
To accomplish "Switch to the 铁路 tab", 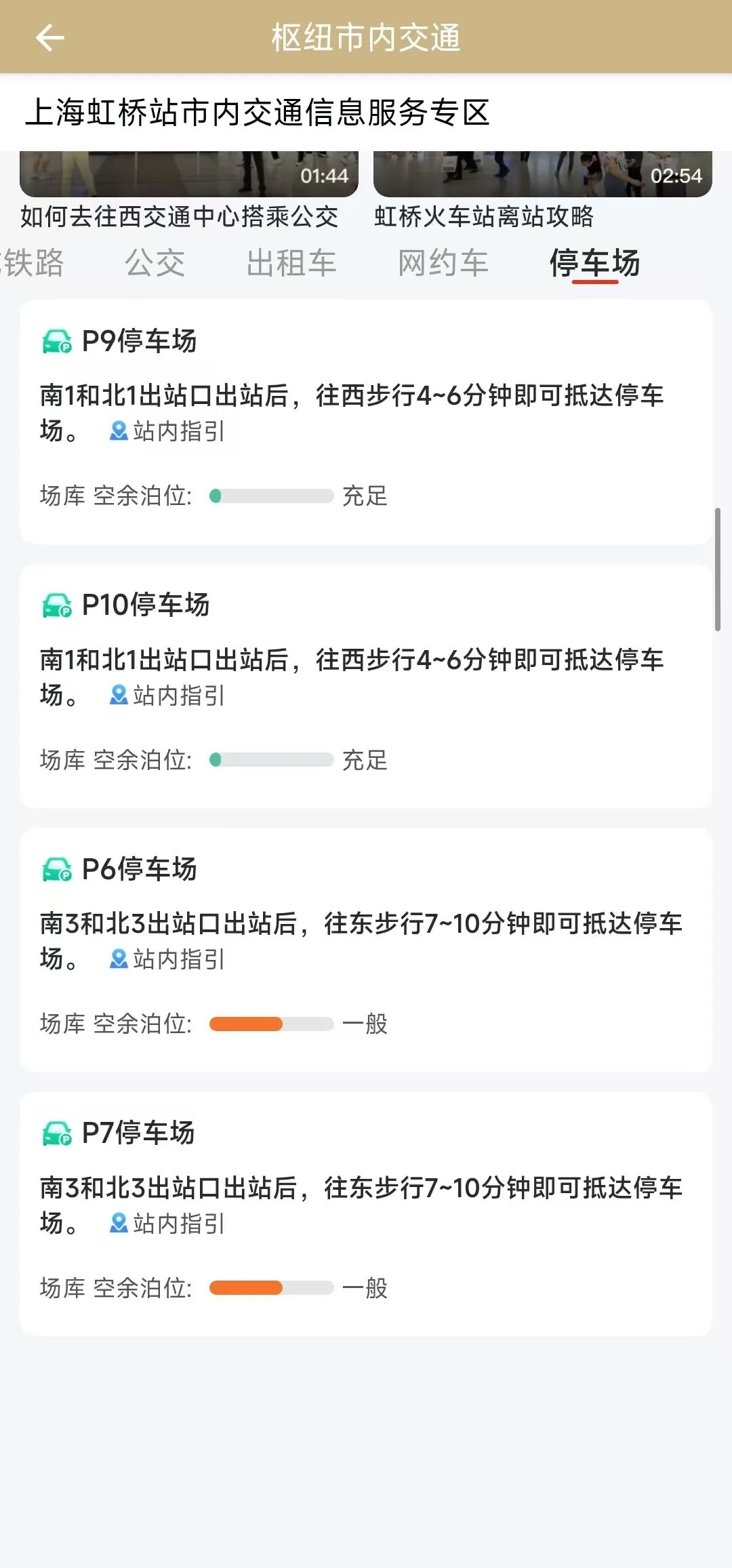I will (x=34, y=263).
